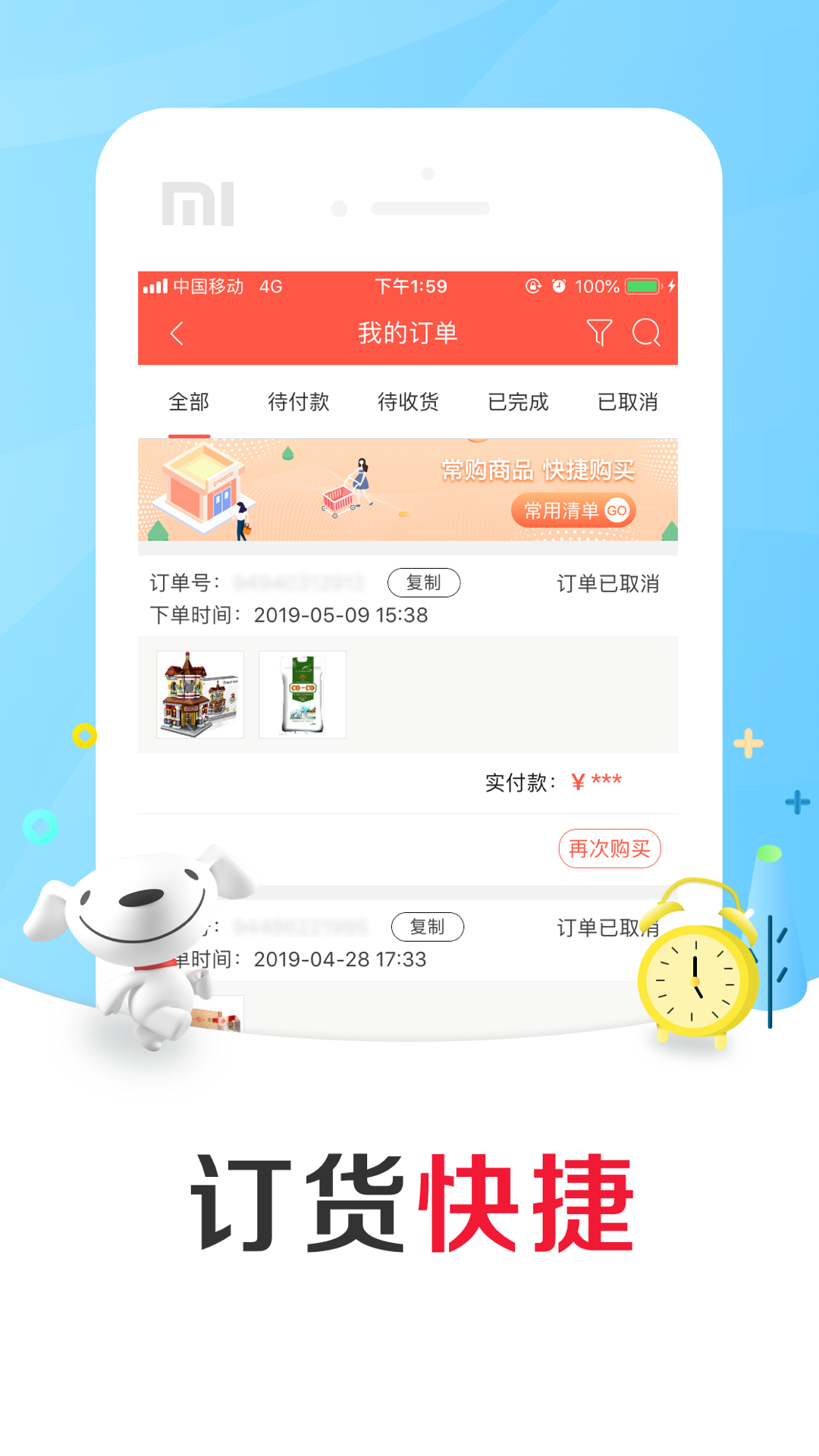The width and height of the screenshot is (819, 1456).
Task: Tap the orientation lock icon in status bar
Action: (x=532, y=286)
